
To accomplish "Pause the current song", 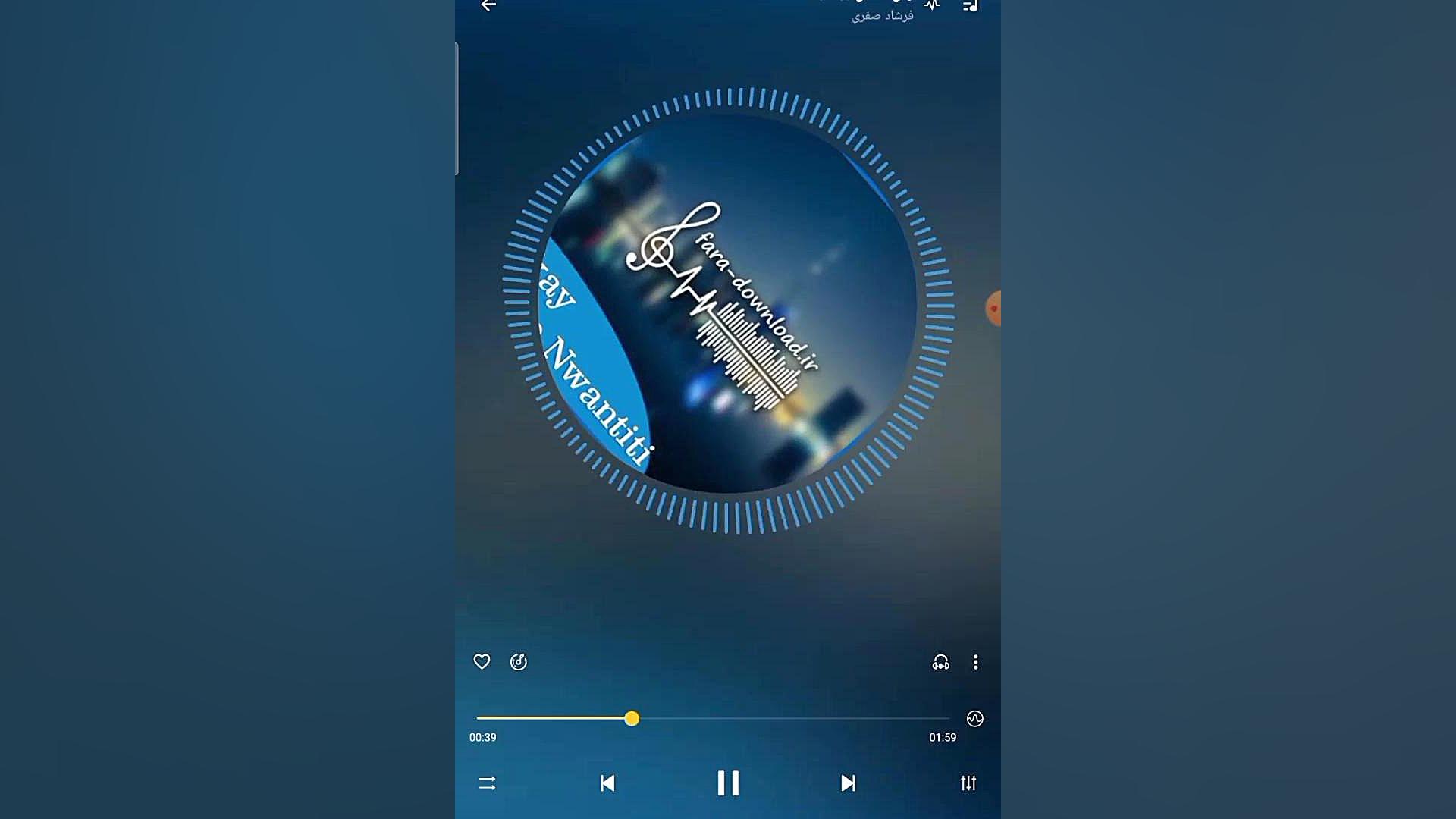I will (728, 783).
